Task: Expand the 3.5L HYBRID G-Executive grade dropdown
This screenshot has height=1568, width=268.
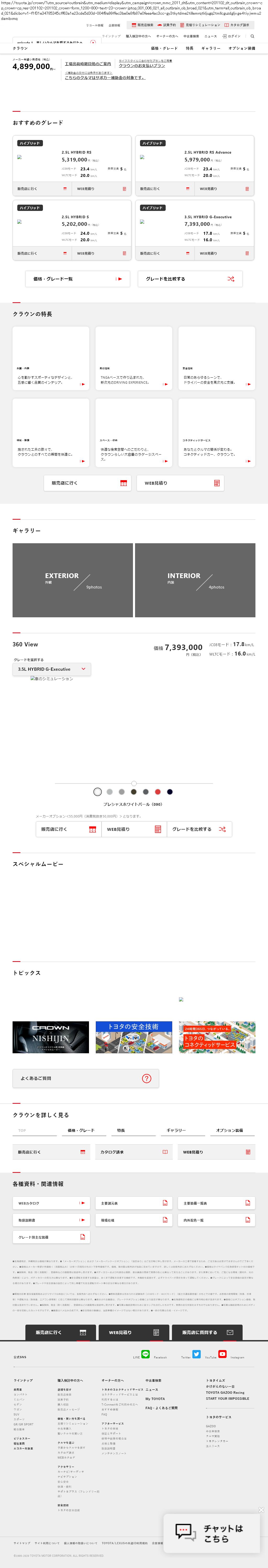Action: 52,669
